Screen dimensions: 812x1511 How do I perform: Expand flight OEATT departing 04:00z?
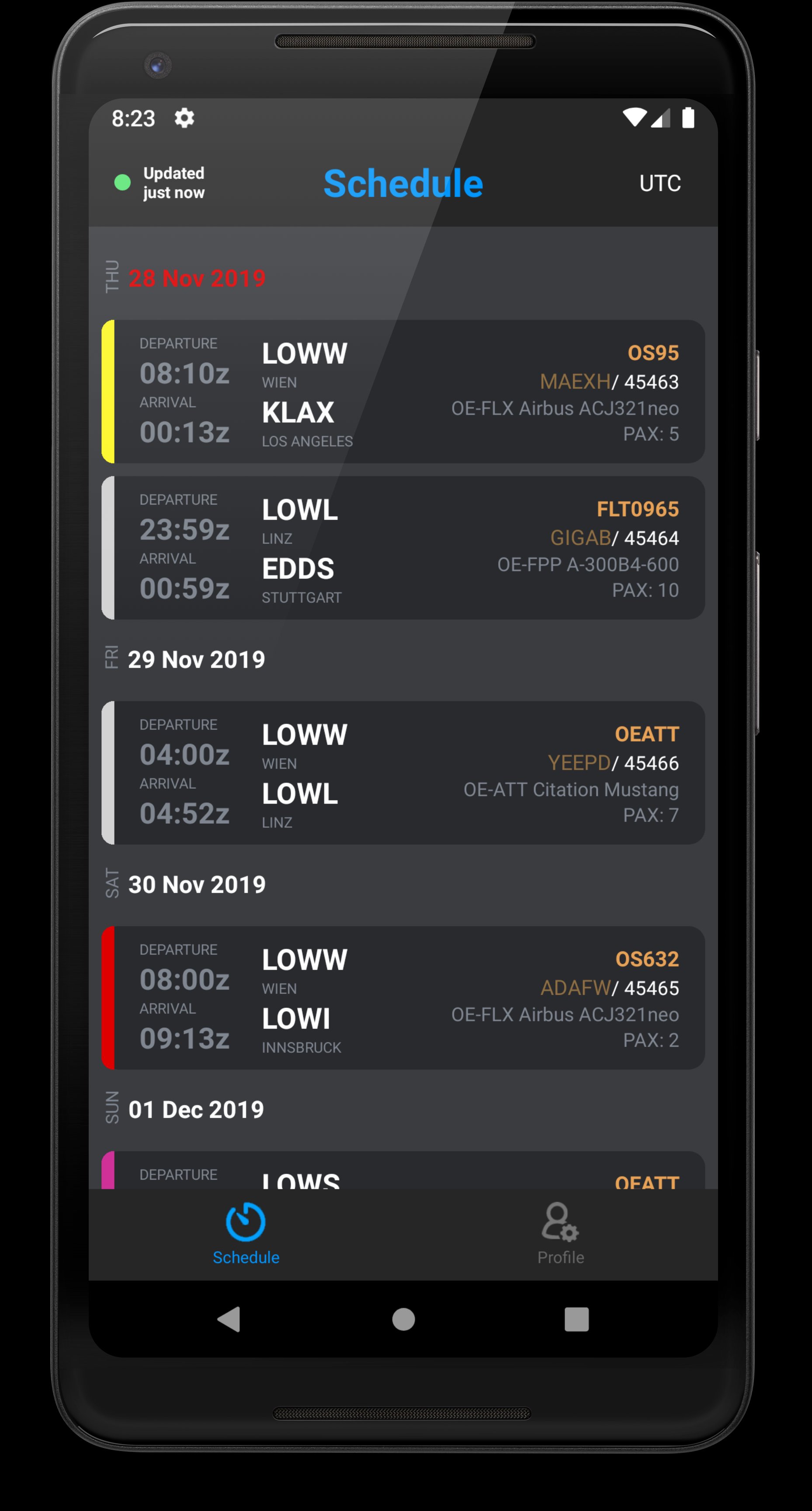[x=405, y=773]
